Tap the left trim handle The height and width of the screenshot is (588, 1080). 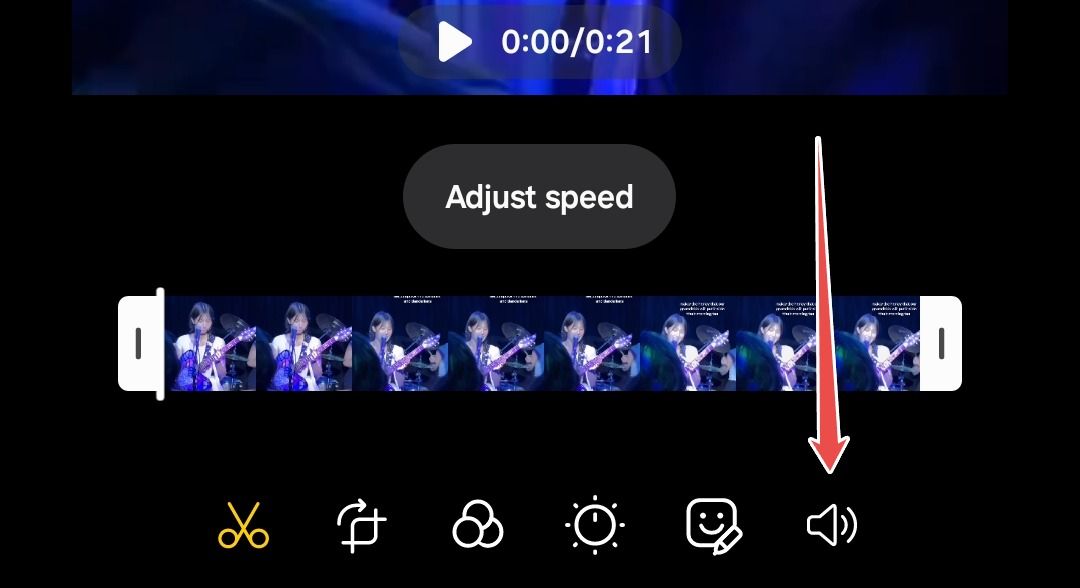tap(138, 344)
